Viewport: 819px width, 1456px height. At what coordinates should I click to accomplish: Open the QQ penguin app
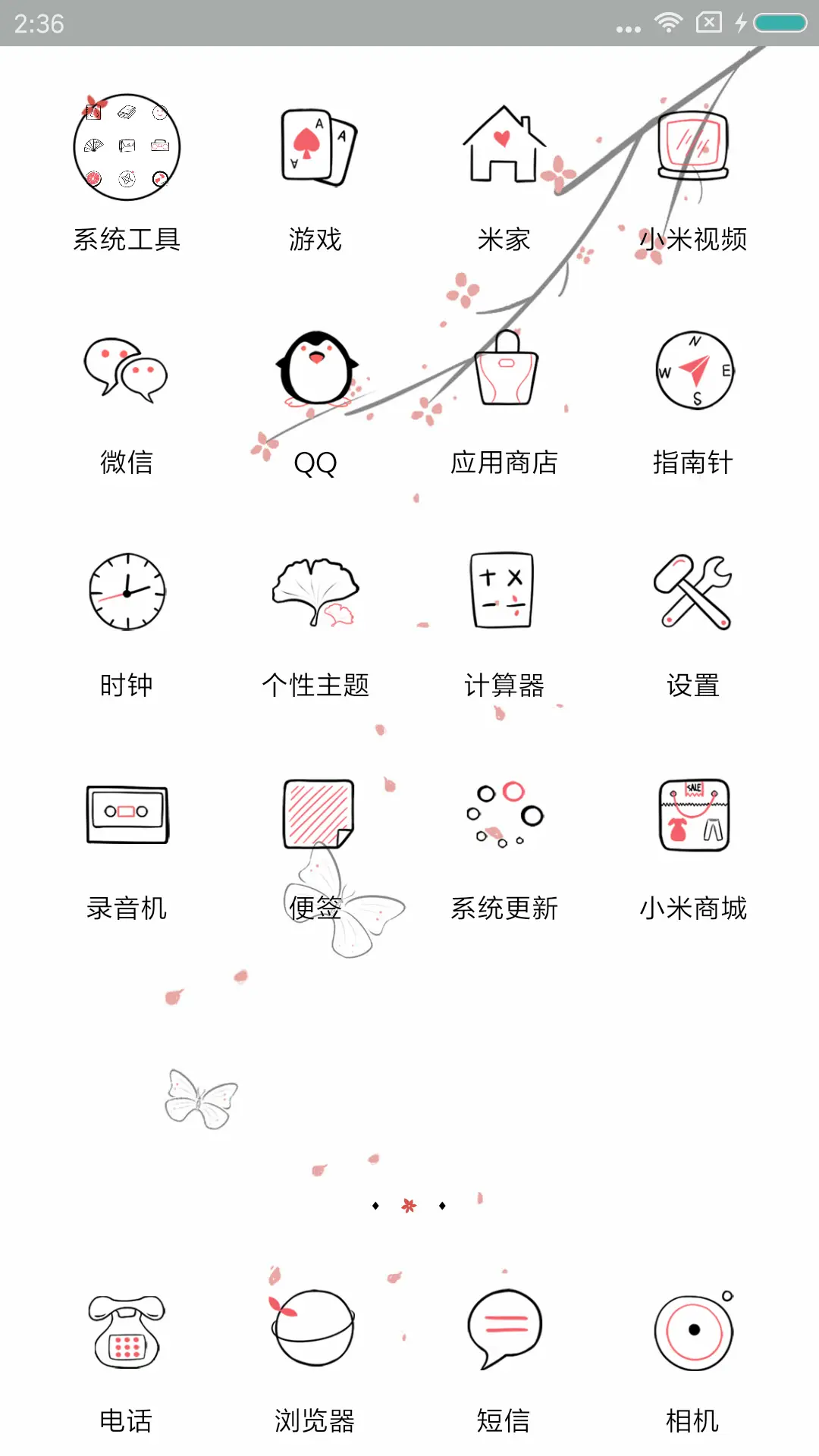click(316, 372)
